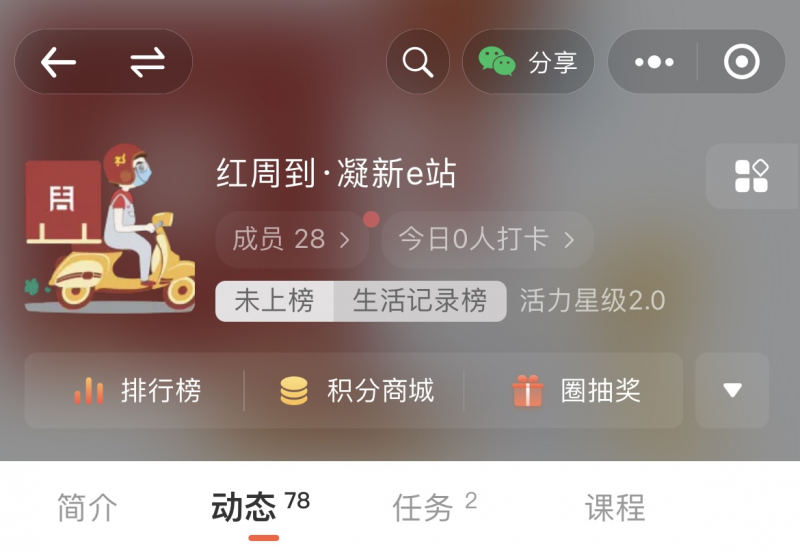Open the 生活记录榜 ranking chip
The height and width of the screenshot is (552, 800).
[x=420, y=301]
